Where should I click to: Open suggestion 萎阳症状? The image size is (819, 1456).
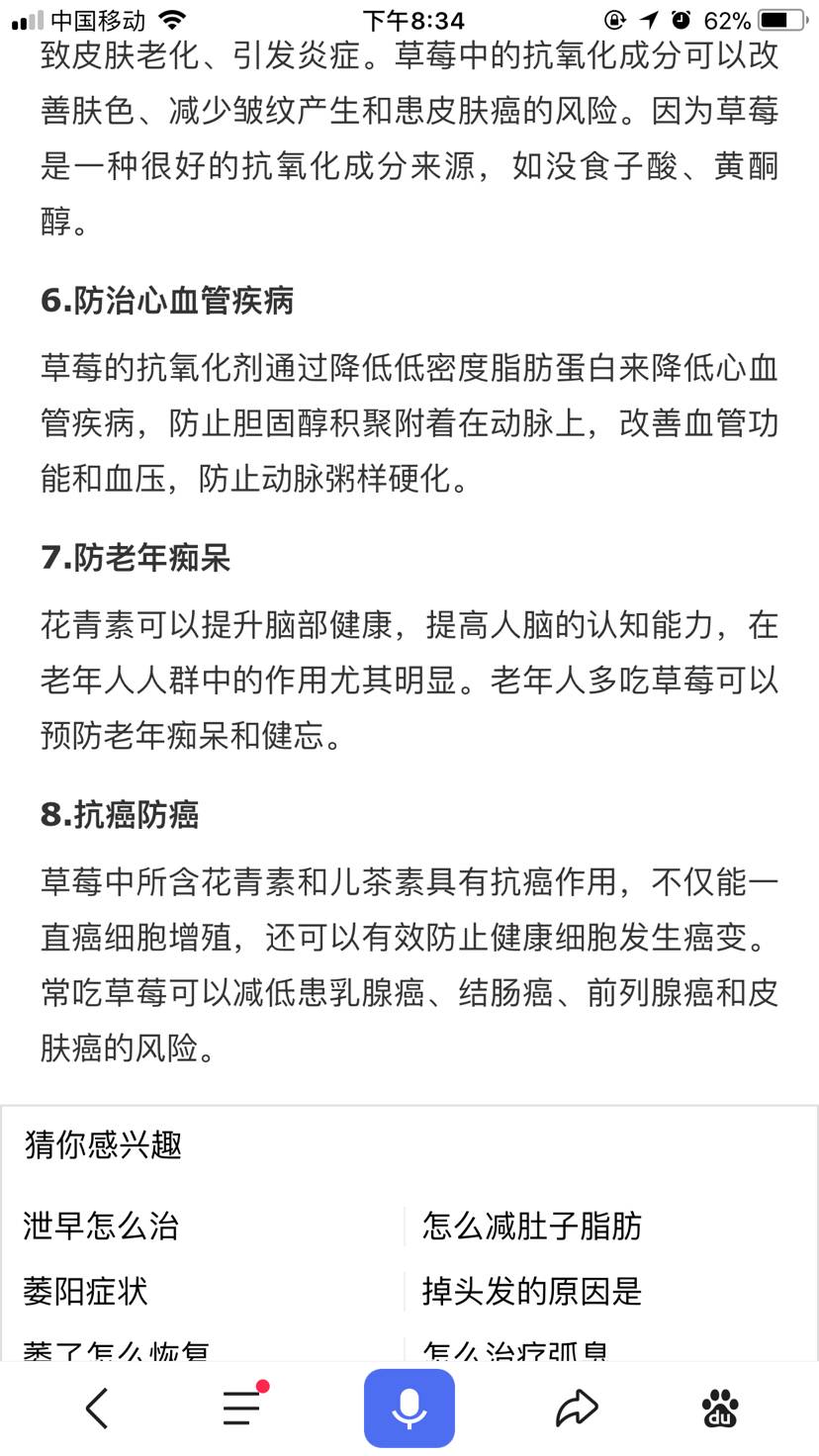click(x=86, y=1291)
